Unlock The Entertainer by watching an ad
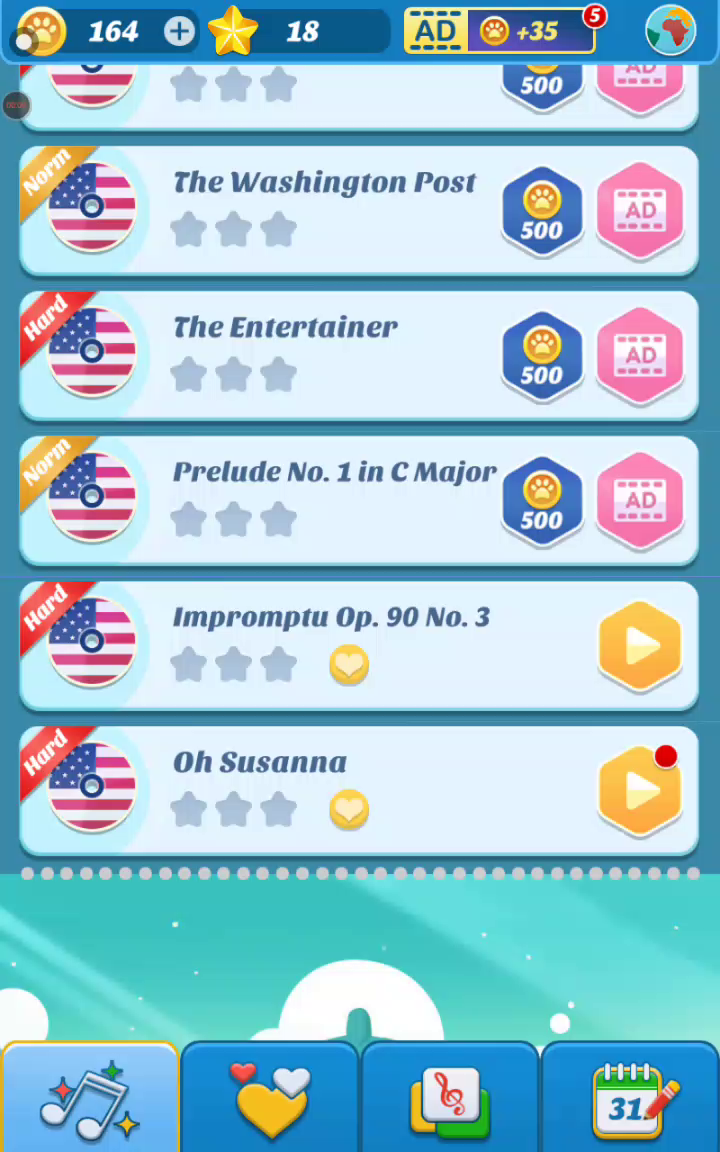Screen dimensions: 720x1152 point(640,356)
